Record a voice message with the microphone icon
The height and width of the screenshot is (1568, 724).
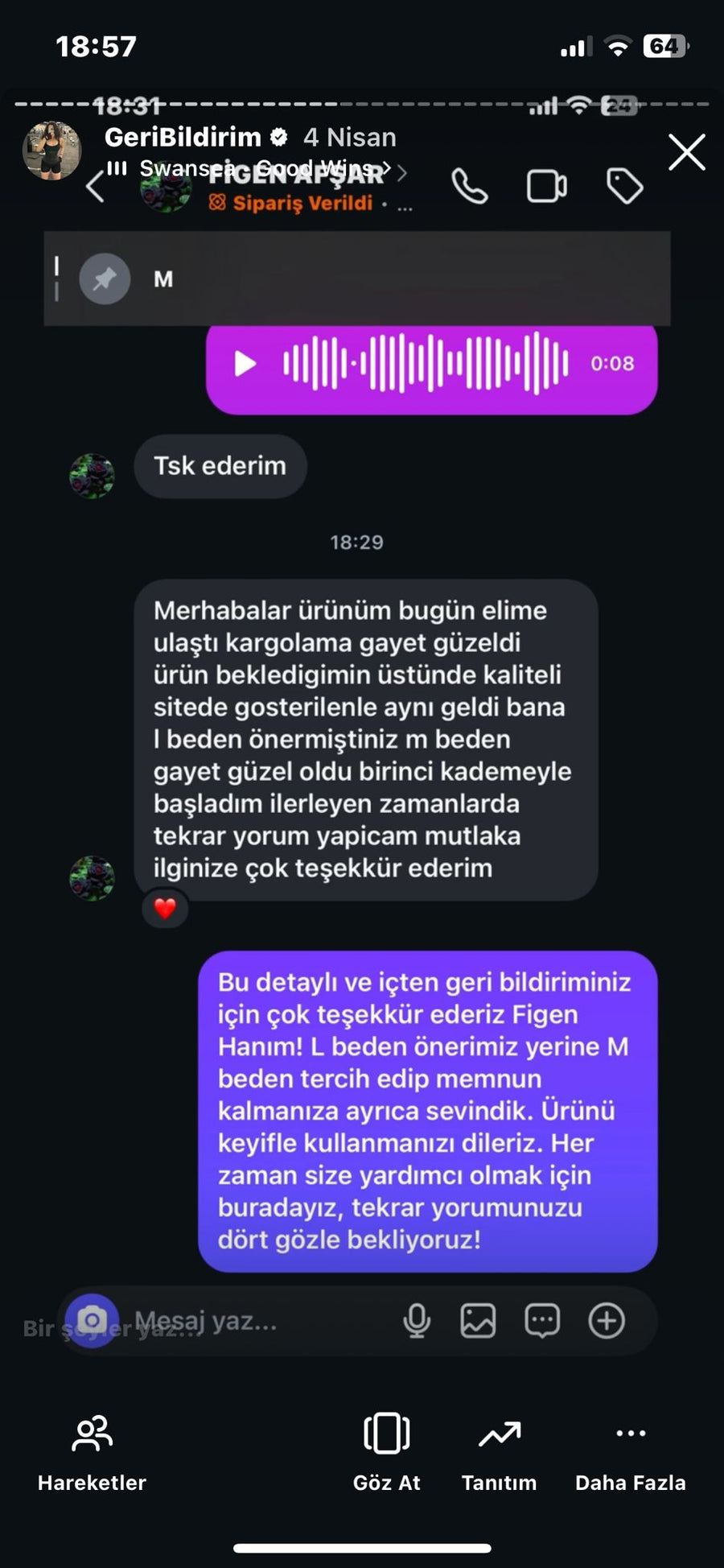click(x=415, y=1320)
